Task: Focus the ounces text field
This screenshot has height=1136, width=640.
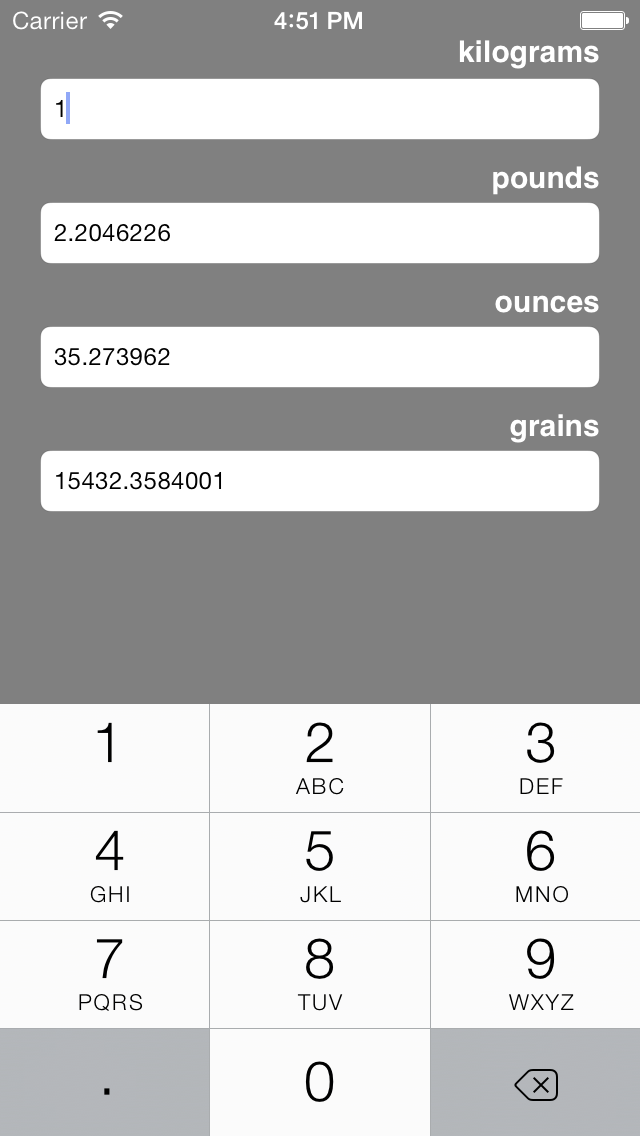Action: tap(320, 356)
